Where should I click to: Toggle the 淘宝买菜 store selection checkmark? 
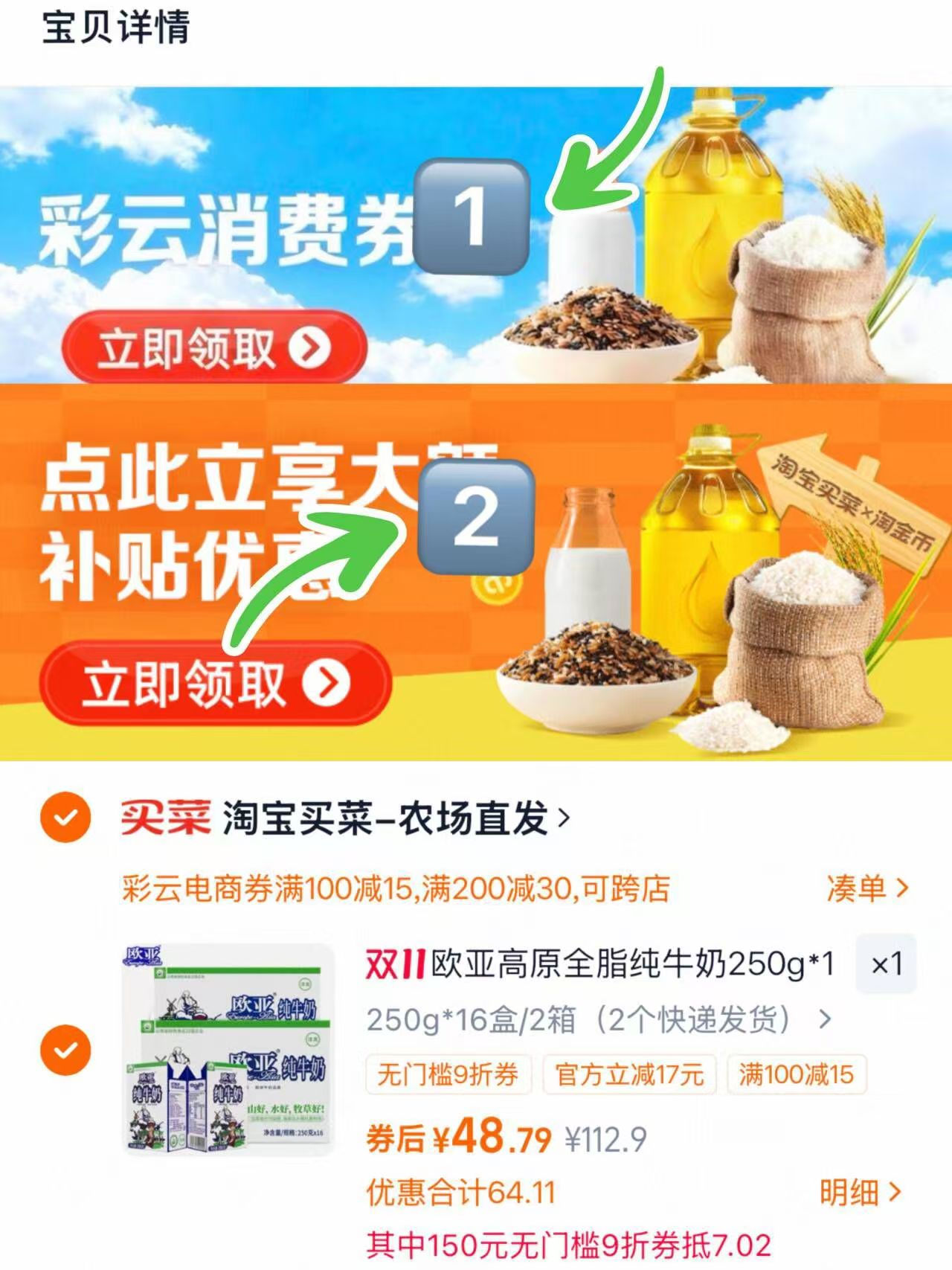[67, 817]
